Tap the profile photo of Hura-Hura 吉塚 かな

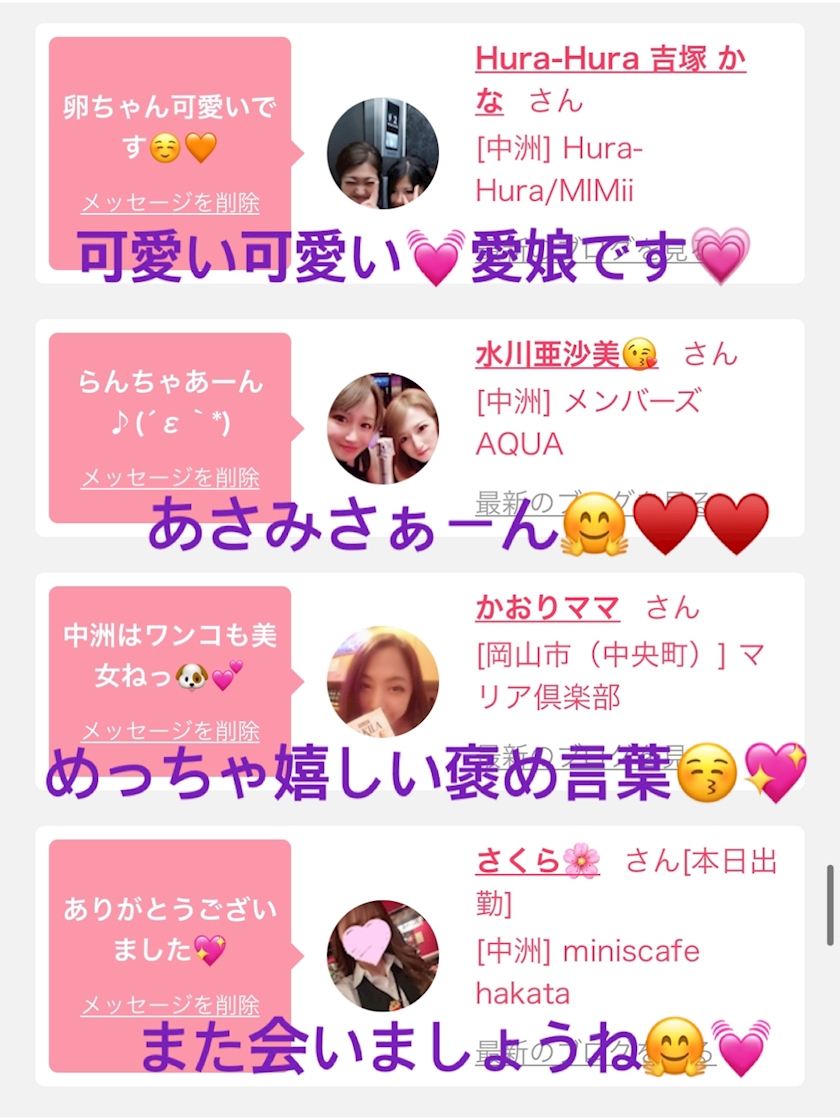click(x=383, y=153)
